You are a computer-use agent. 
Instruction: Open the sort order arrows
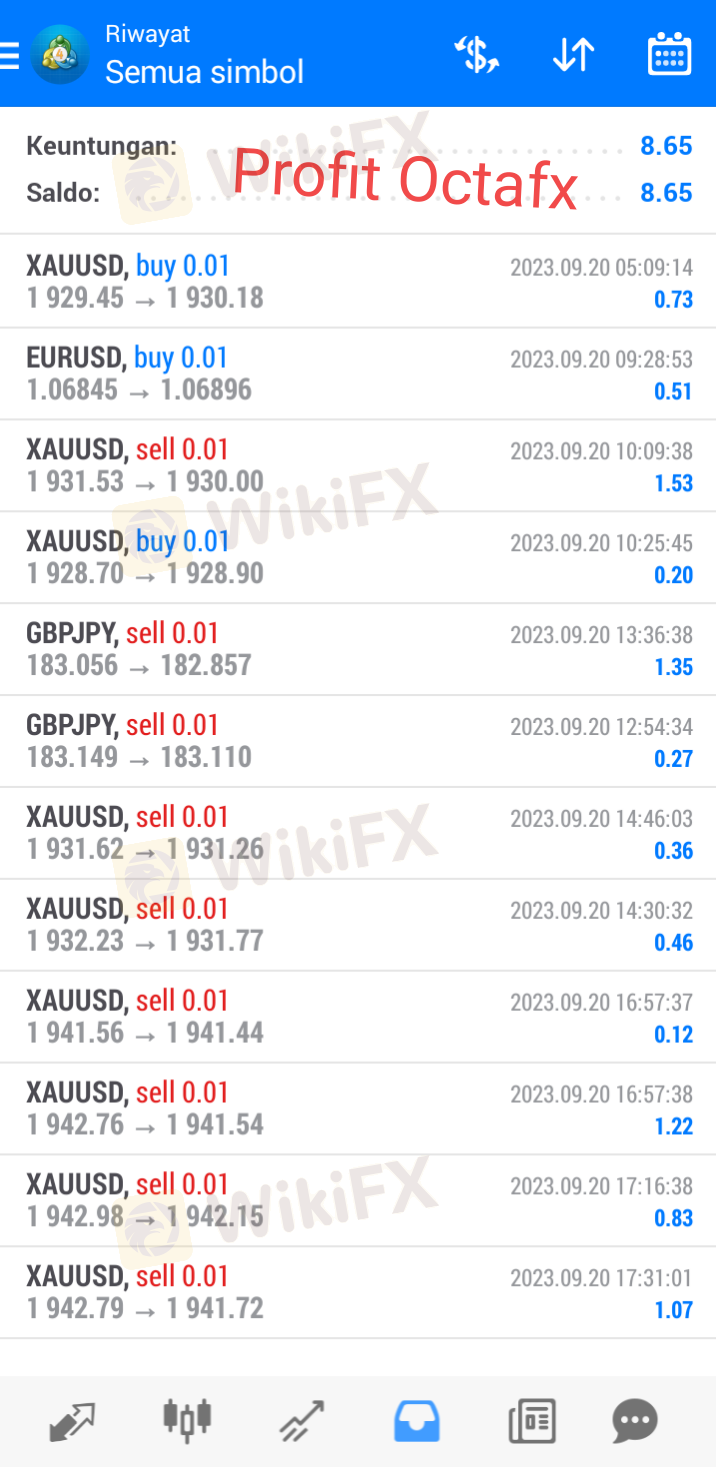573,54
